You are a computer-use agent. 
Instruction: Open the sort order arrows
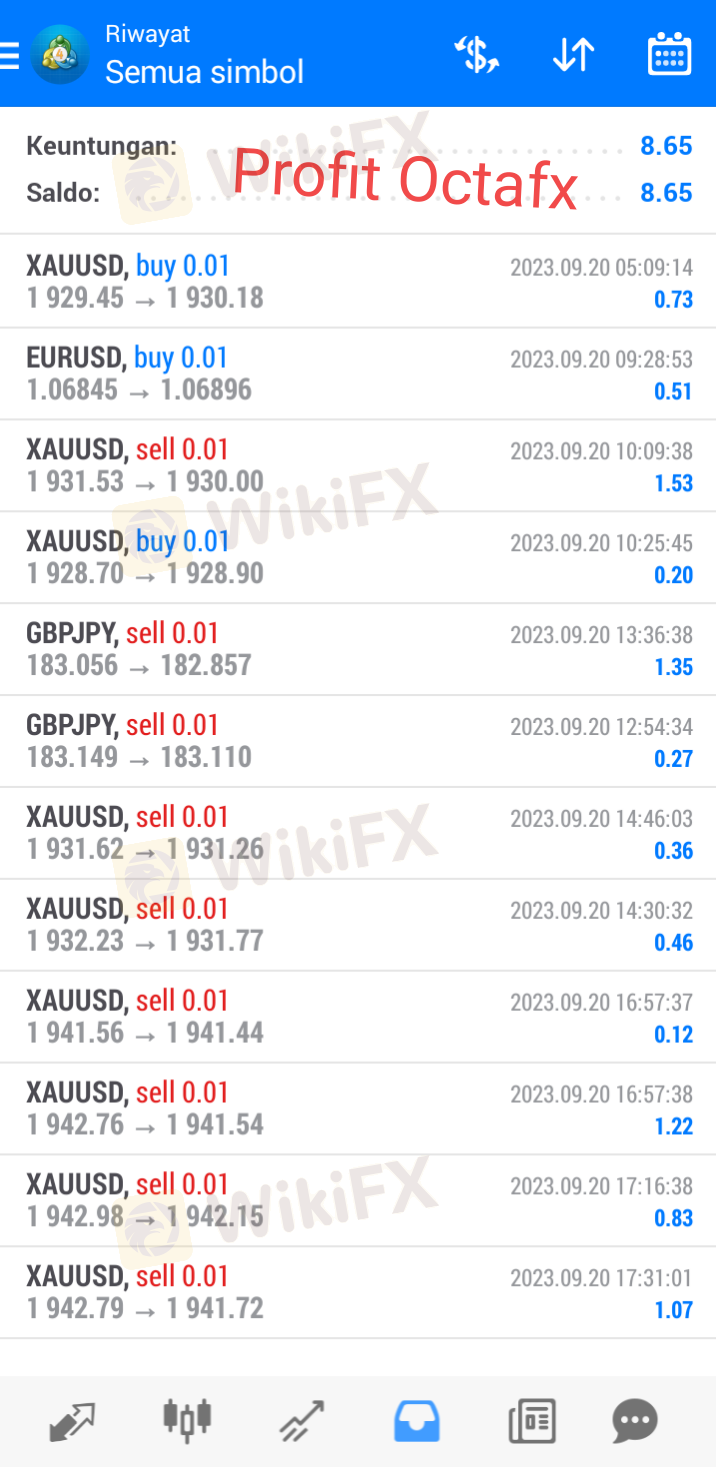573,54
